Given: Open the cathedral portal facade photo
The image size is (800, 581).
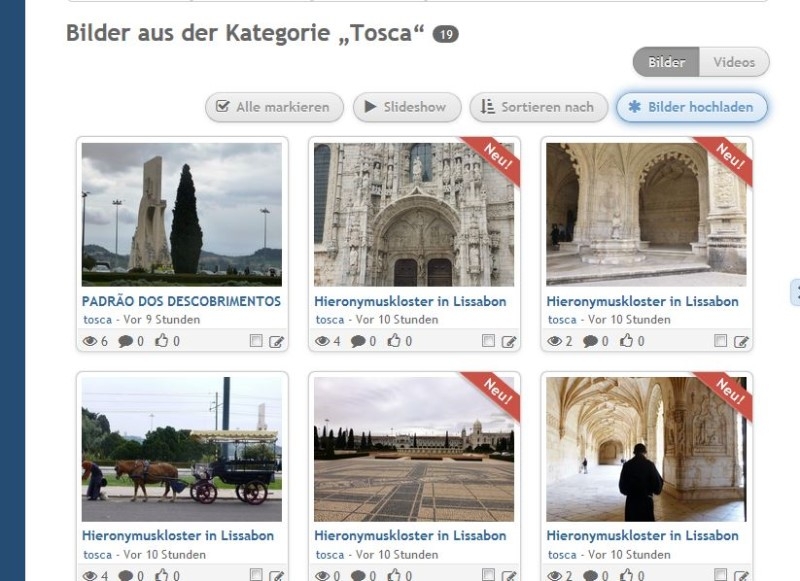Looking at the screenshot, I should click(414, 214).
